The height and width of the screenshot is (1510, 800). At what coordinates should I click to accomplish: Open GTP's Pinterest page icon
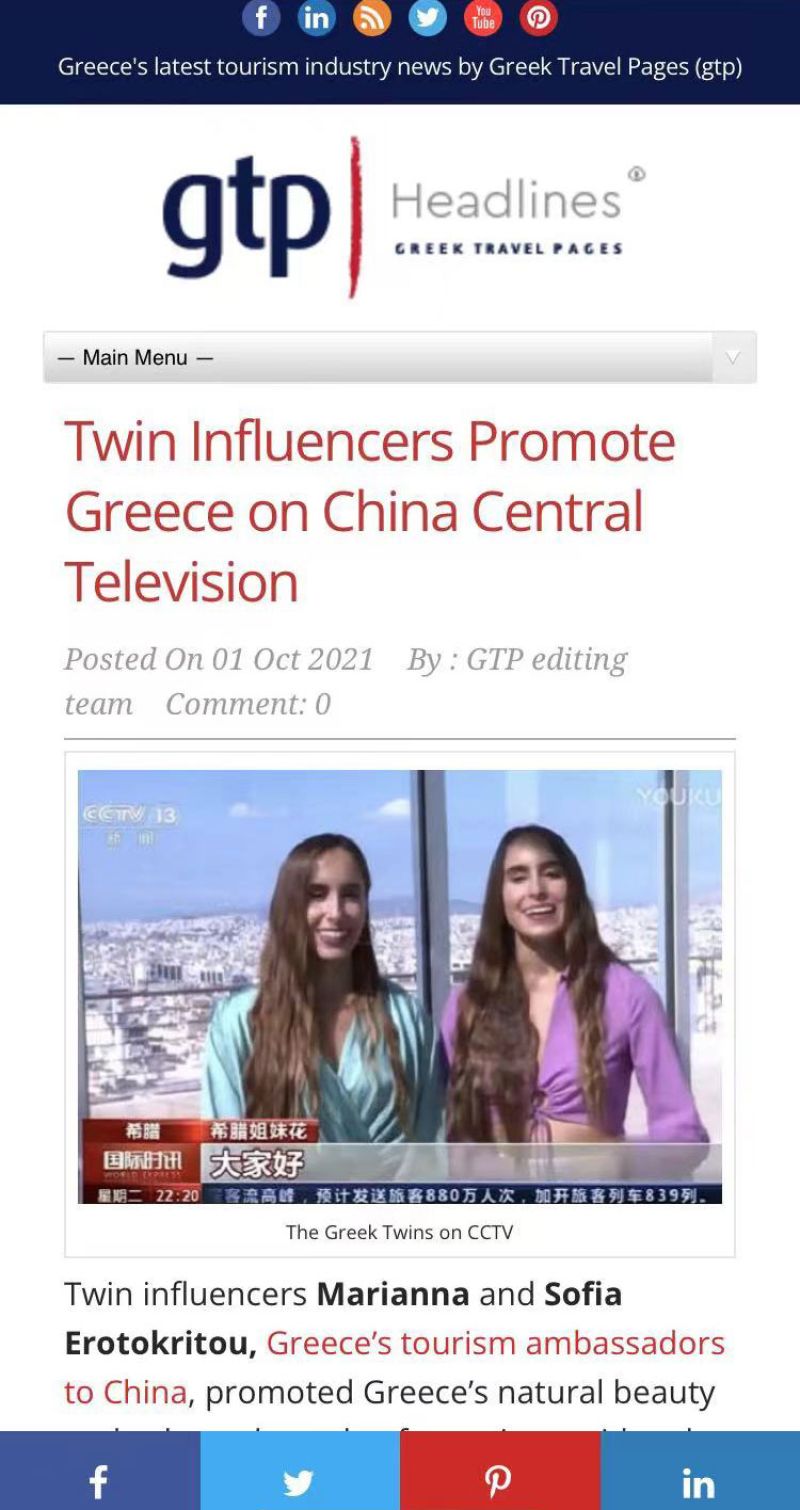[538, 18]
